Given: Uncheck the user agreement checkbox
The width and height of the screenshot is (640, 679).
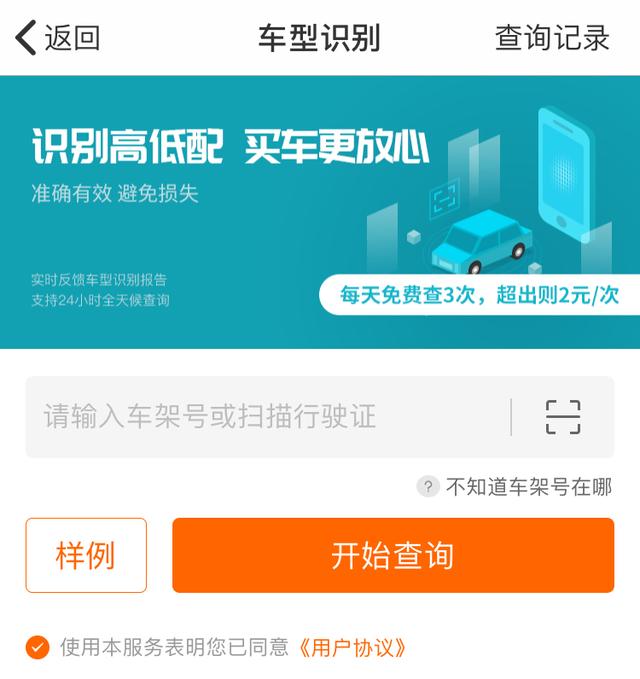Looking at the screenshot, I should (37, 647).
